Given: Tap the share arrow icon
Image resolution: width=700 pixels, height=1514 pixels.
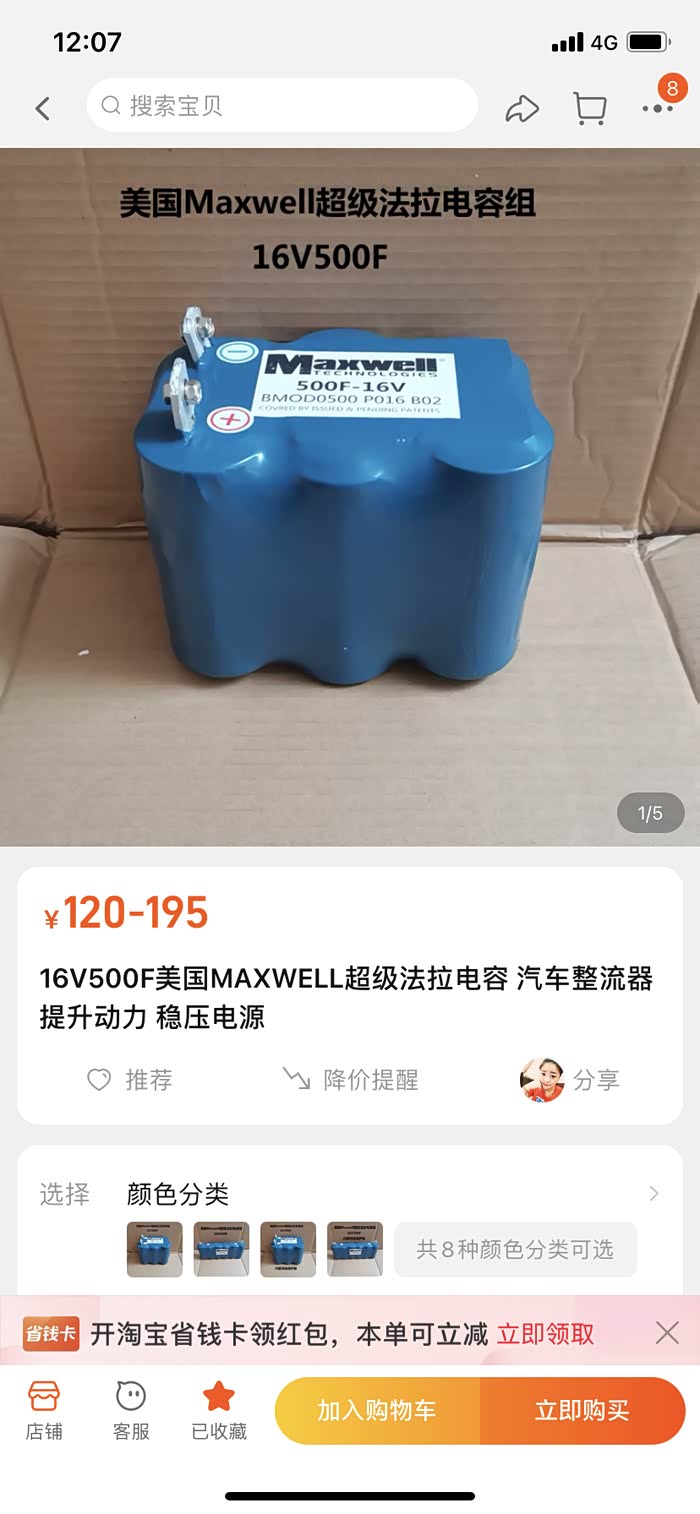Looking at the screenshot, I should [522, 108].
